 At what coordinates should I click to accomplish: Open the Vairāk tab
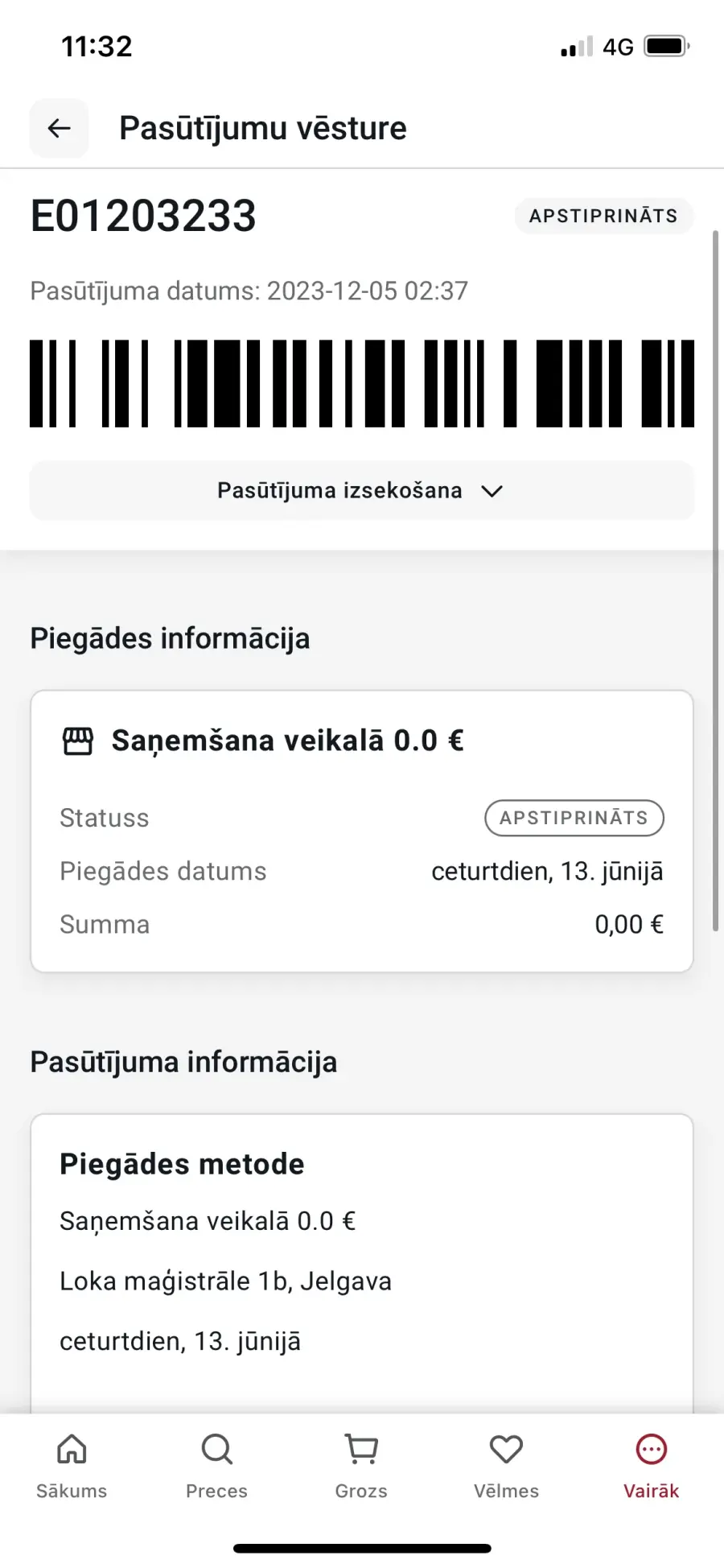click(x=651, y=1466)
